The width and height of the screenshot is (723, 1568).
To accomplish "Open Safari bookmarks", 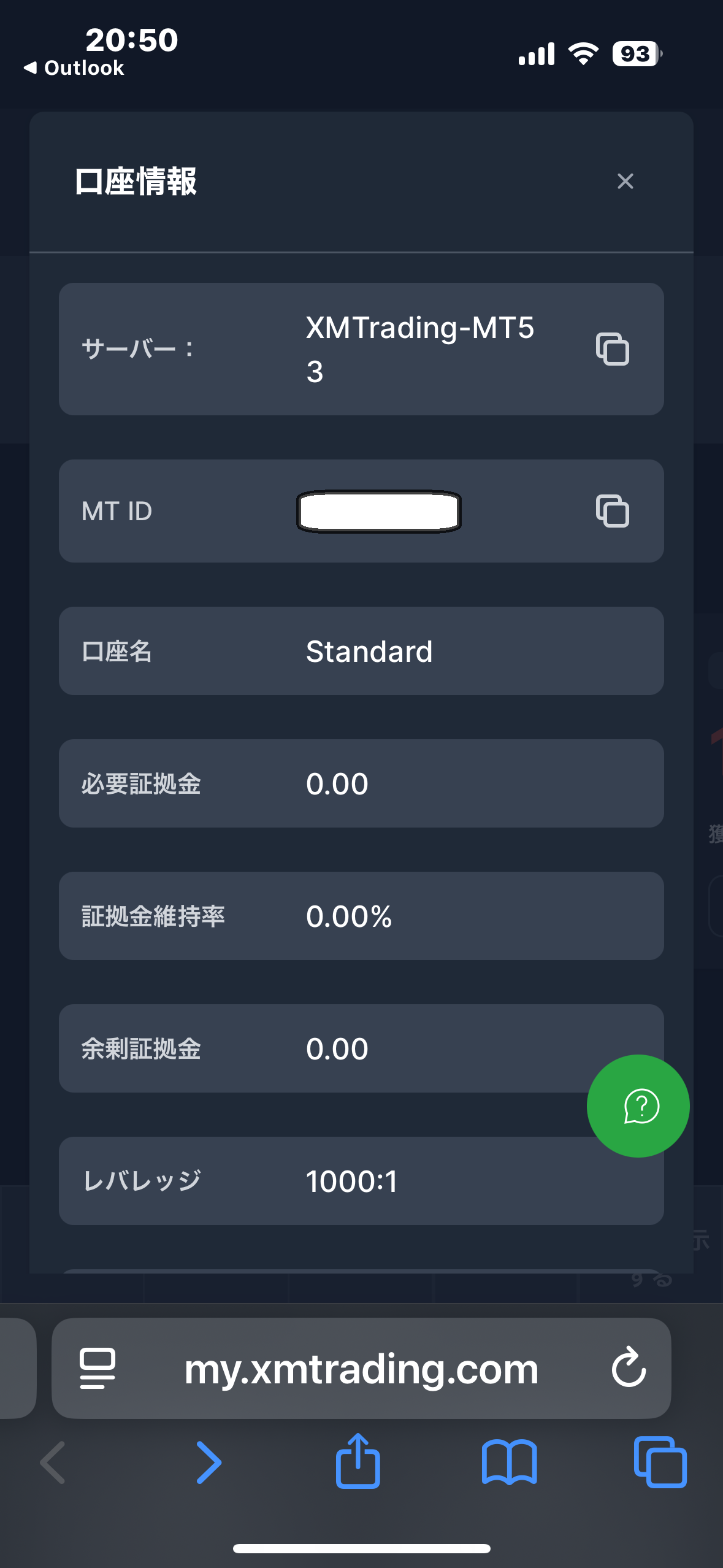I will click(x=509, y=1462).
